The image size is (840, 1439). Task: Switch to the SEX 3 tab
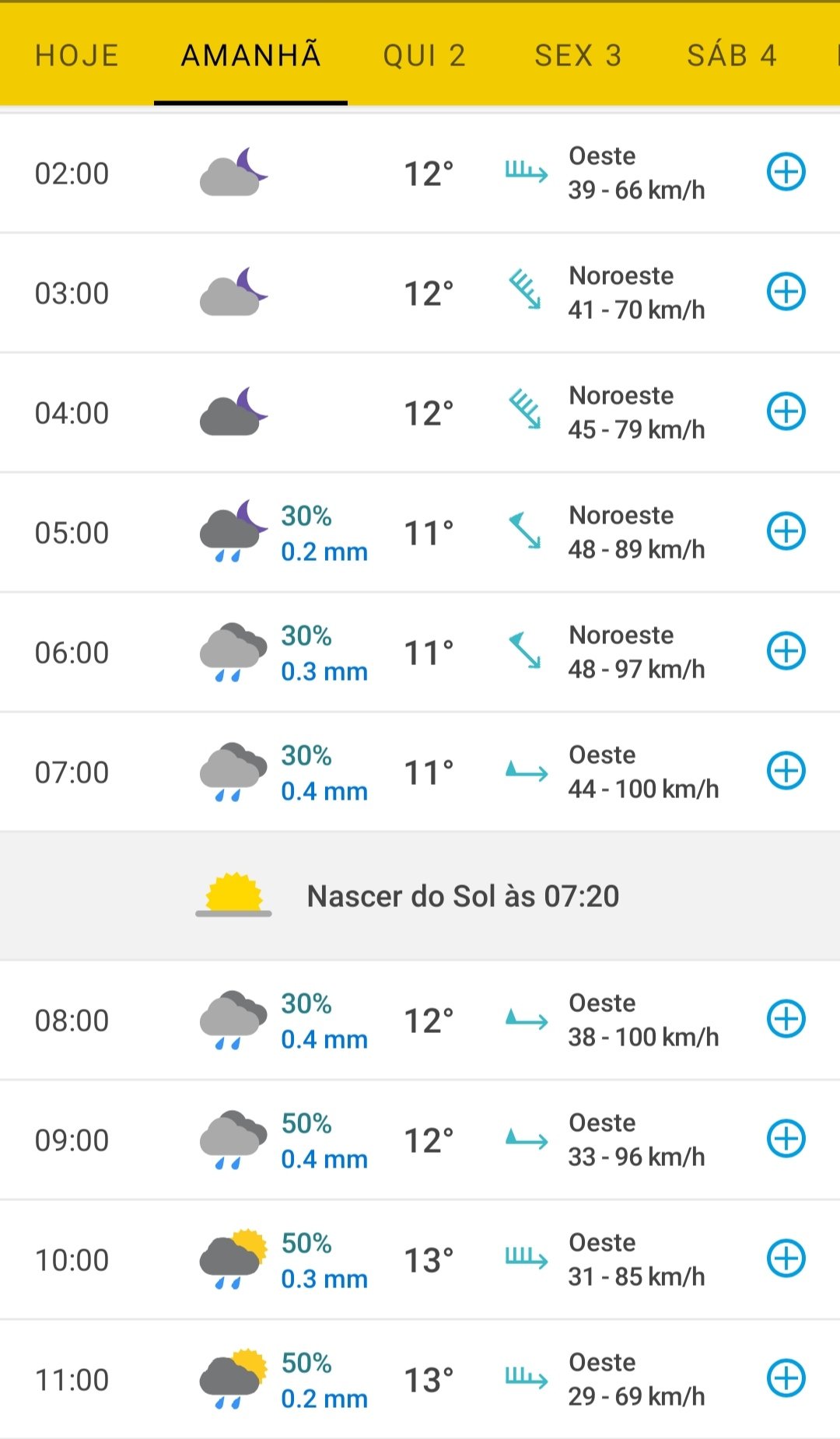tap(578, 55)
